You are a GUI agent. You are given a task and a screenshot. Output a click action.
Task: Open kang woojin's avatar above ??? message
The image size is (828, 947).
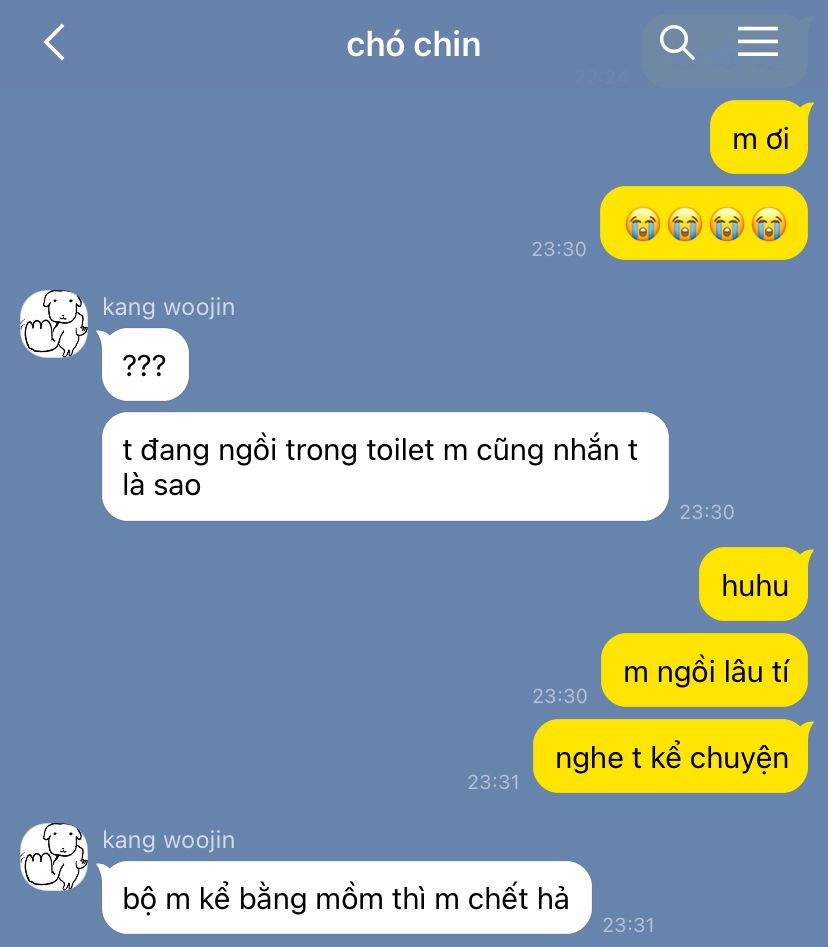pyautogui.click(x=54, y=324)
